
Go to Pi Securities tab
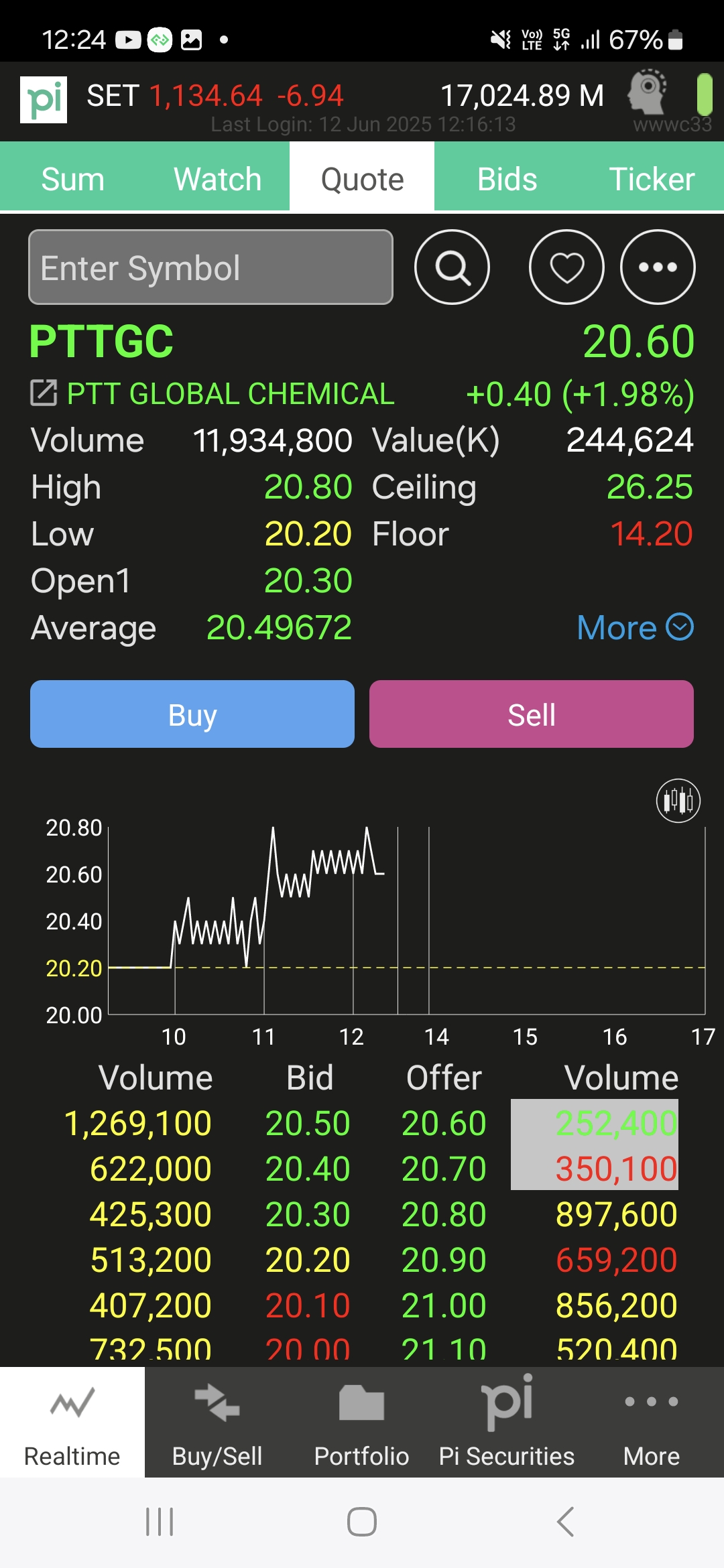coord(507,1423)
